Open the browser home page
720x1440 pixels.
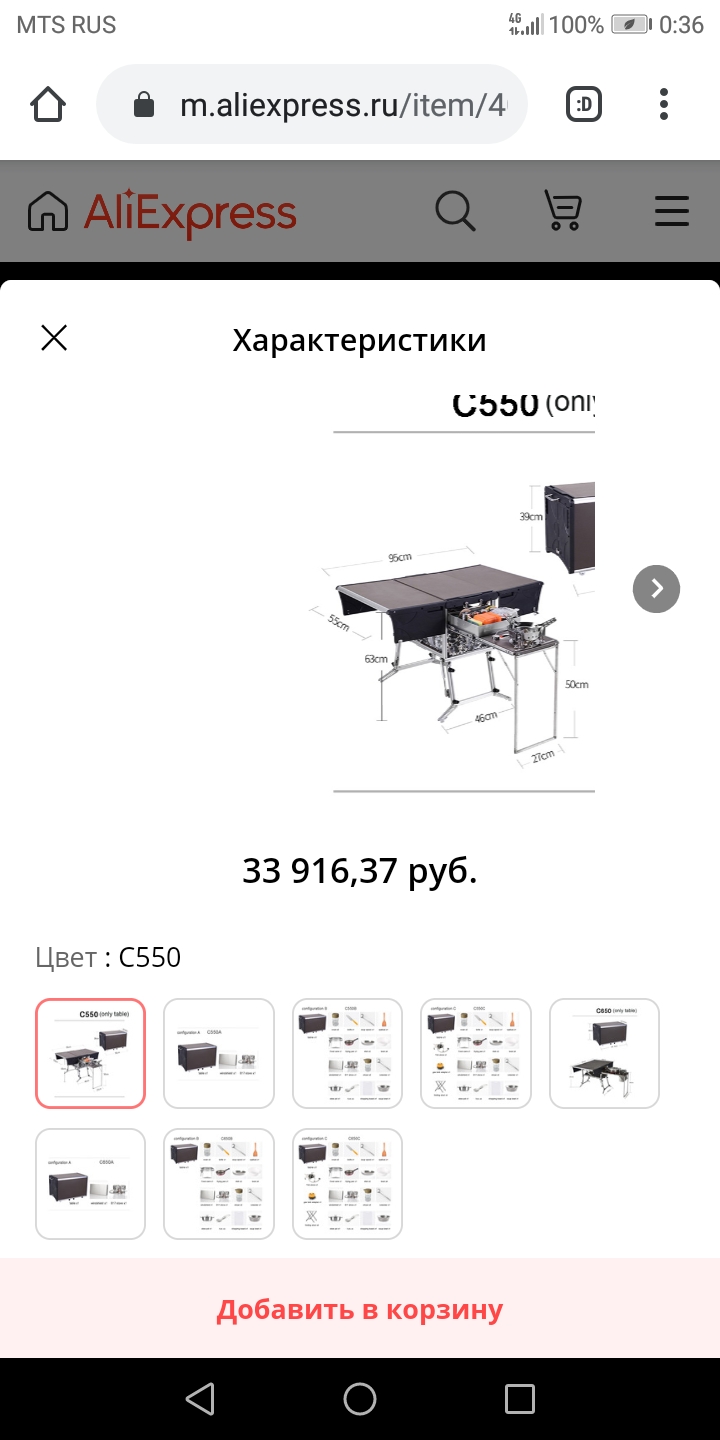coord(49,105)
